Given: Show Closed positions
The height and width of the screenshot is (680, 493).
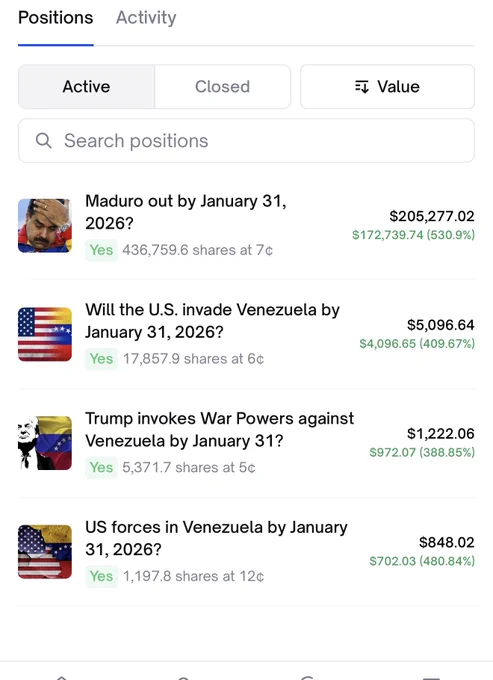Looking at the screenshot, I should 222,87.
